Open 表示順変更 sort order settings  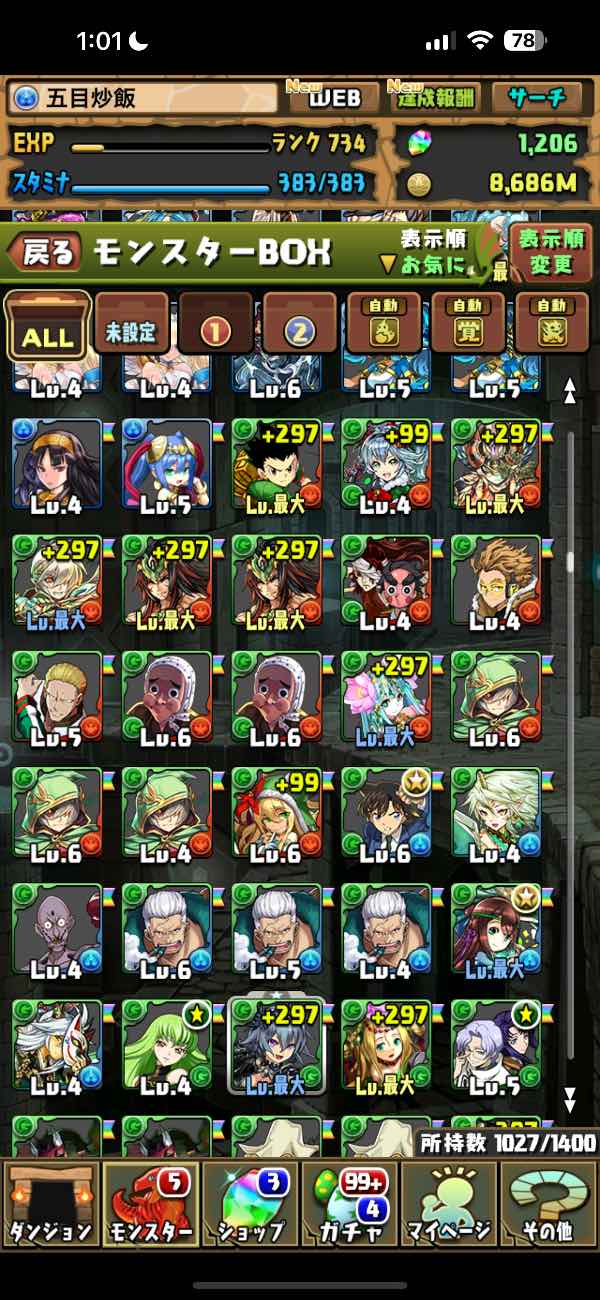[x=551, y=253]
